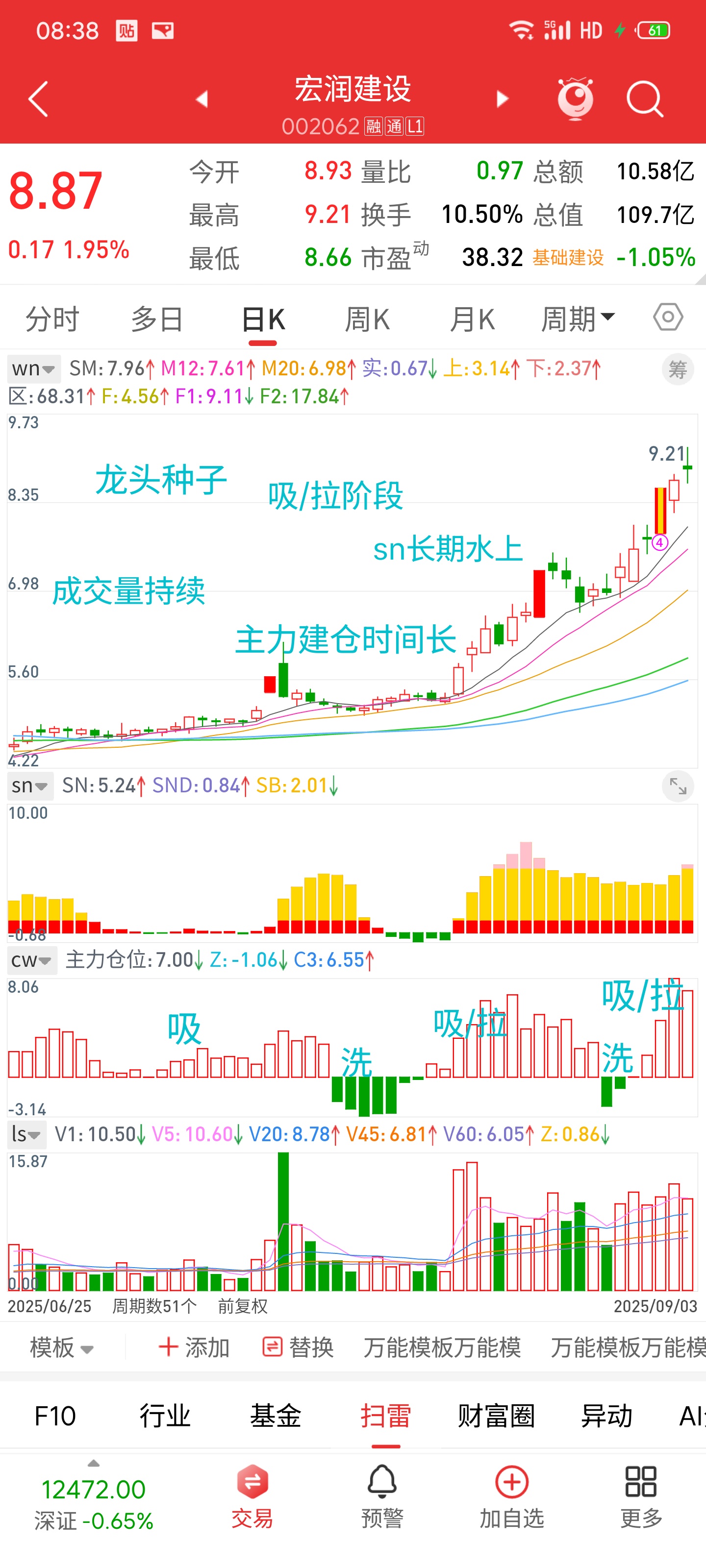Expand the 周期 period dropdown
706x1568 pixels.
point(578,319)
